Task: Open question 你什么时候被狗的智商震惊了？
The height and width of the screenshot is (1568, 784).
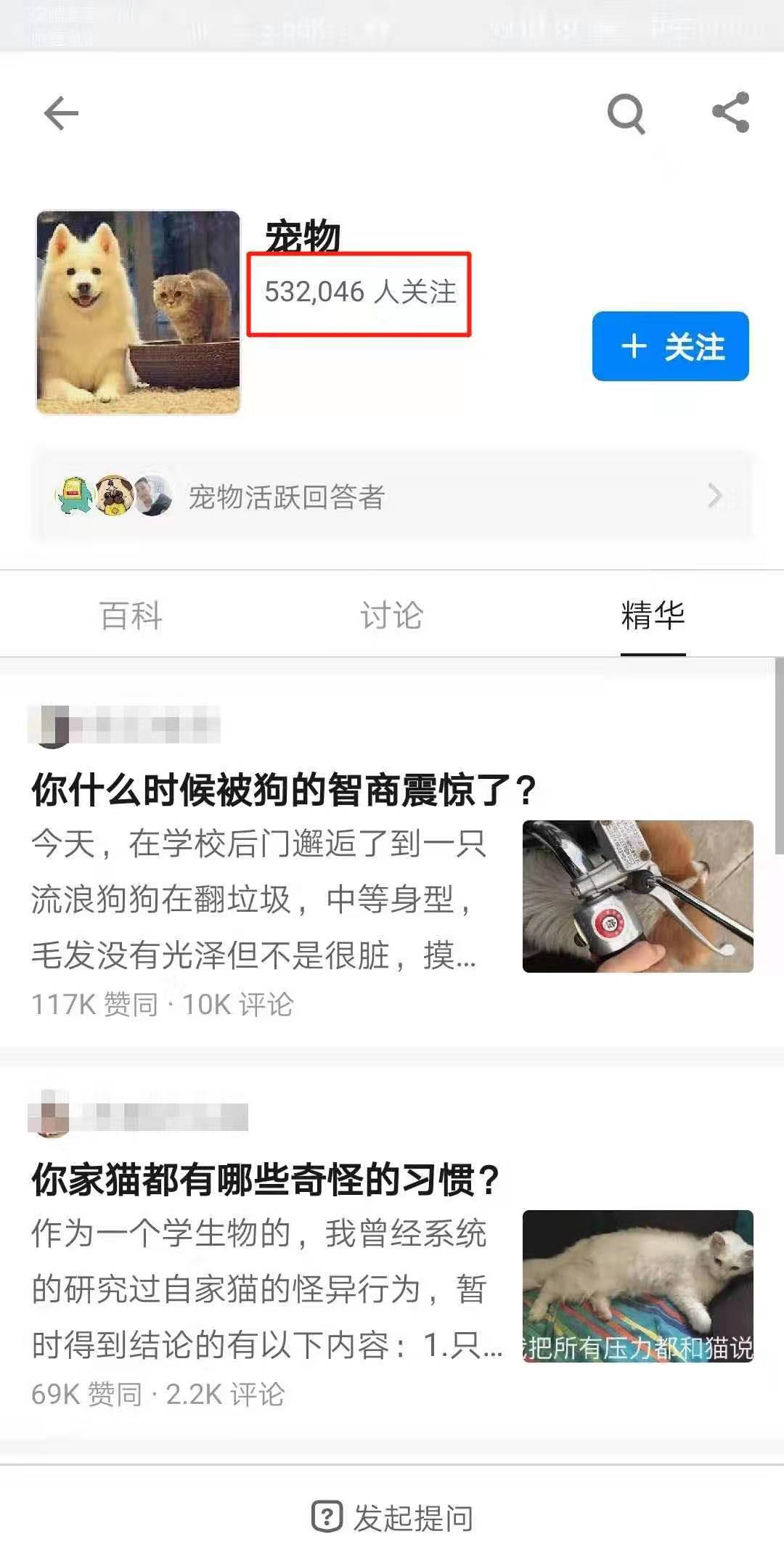Action: tap(284, 790)
